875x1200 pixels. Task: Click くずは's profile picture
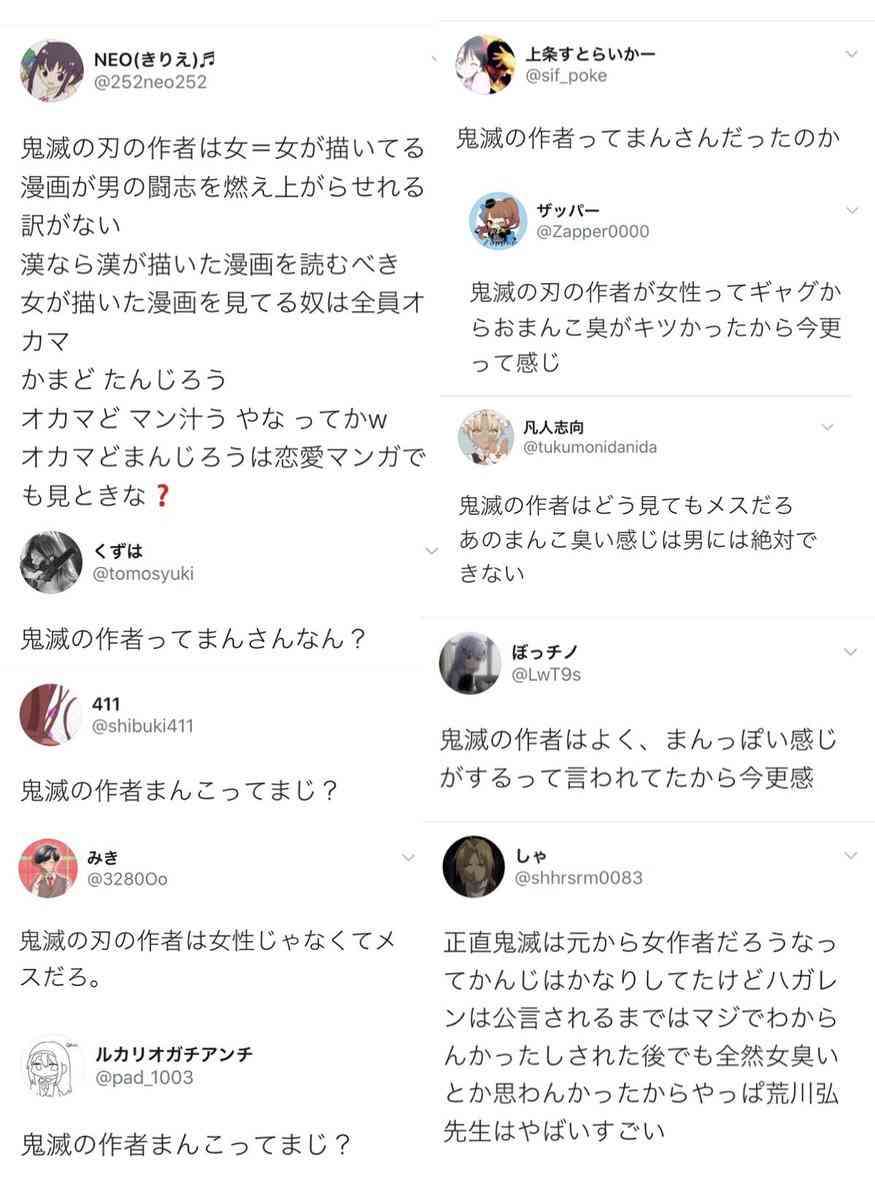(50, 562)
